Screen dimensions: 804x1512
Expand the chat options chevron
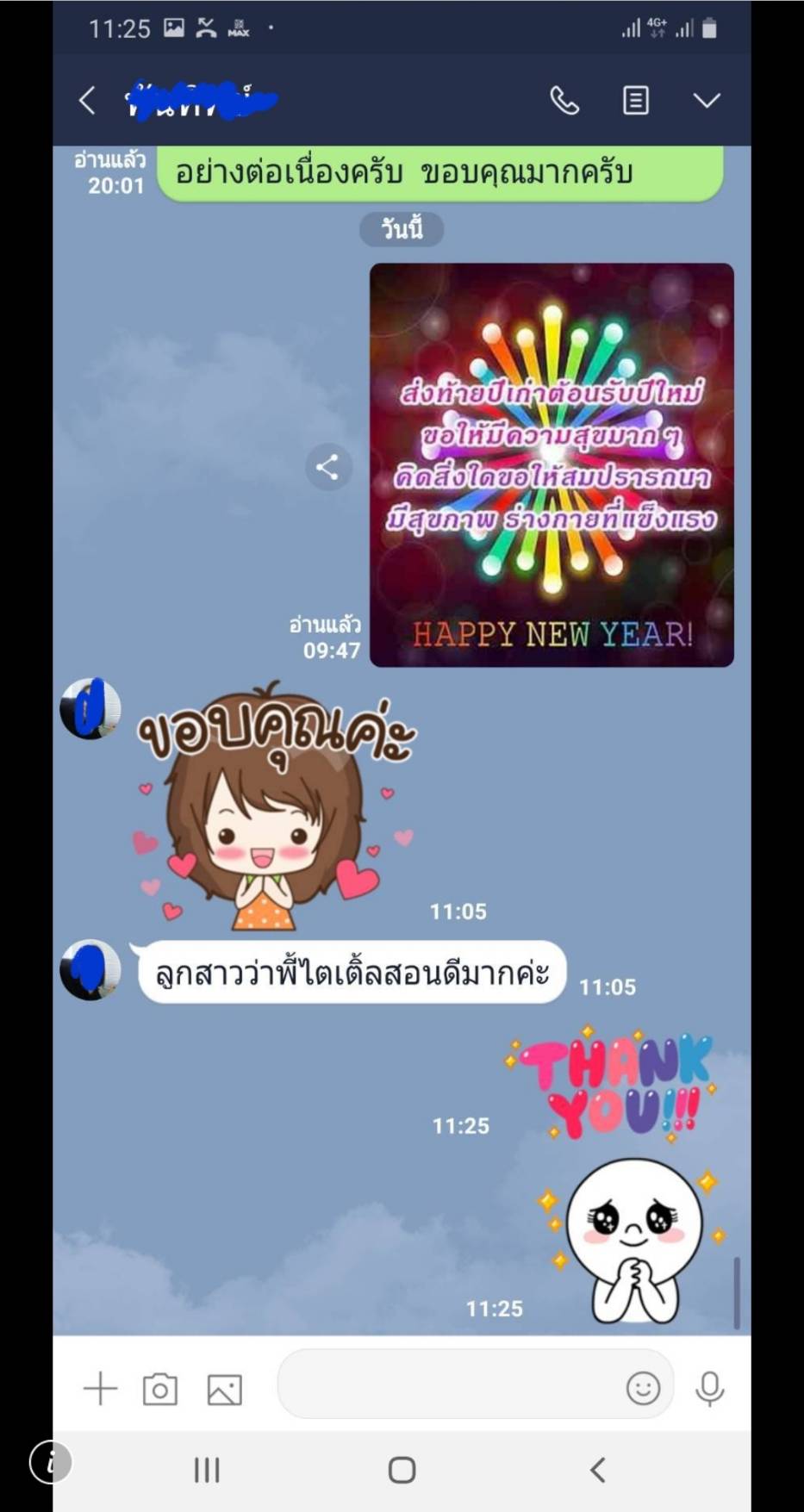click(707, 101)
